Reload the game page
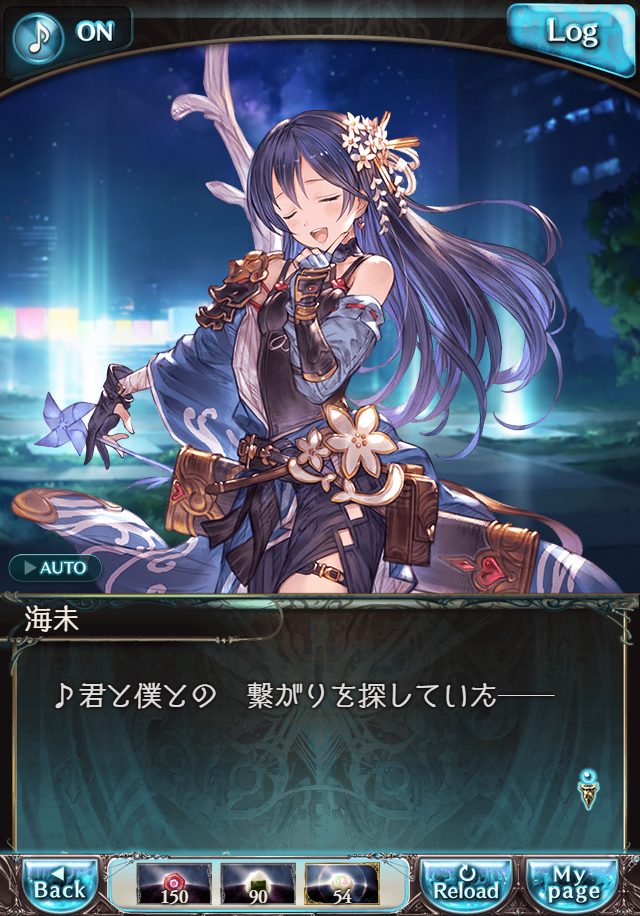The width and height of the screenshot is (640, 916). (466, 884)
